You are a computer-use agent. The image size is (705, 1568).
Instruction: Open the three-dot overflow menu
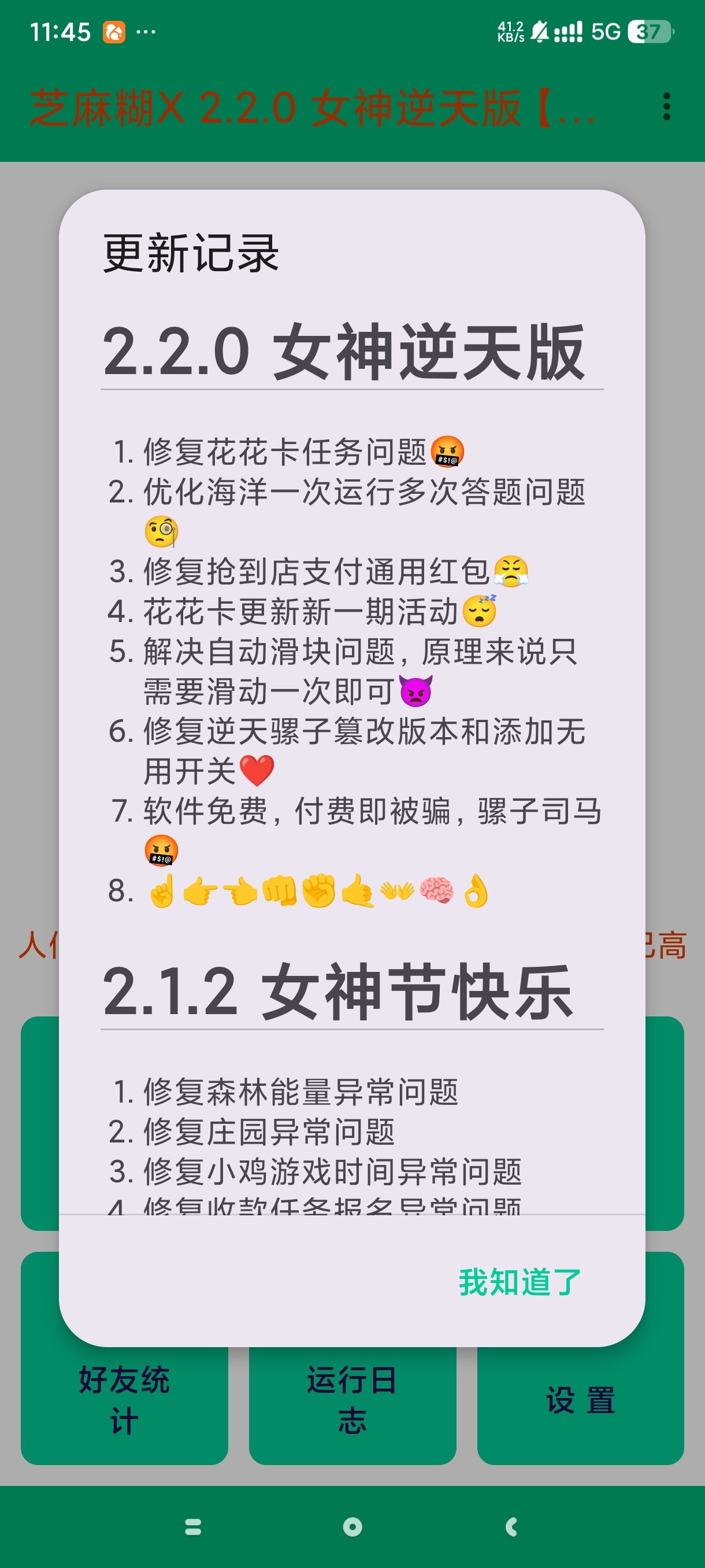pyautogui.click(x=667, y=106)
